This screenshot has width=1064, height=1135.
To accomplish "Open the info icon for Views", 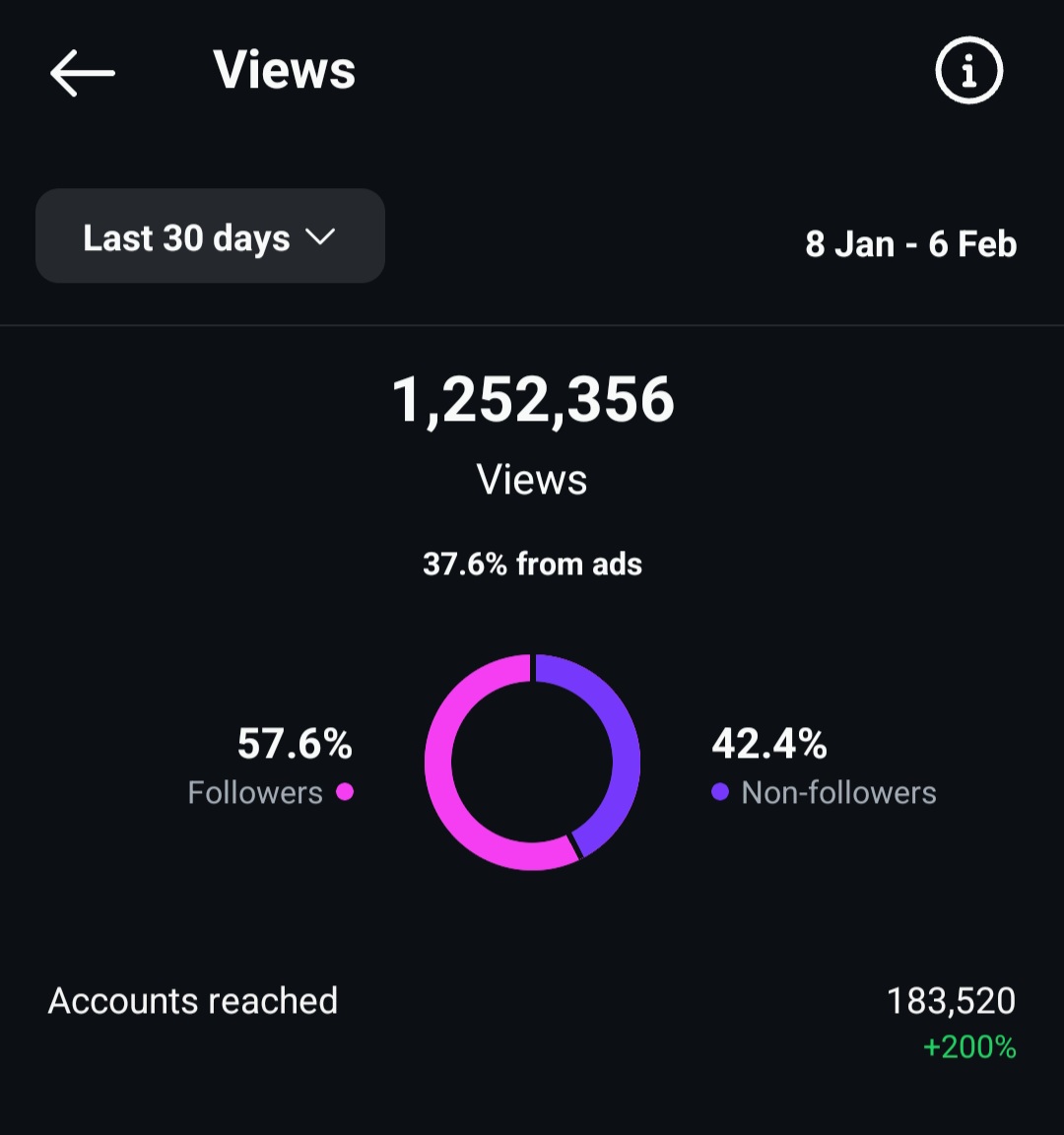I will (x=968, y=71).
